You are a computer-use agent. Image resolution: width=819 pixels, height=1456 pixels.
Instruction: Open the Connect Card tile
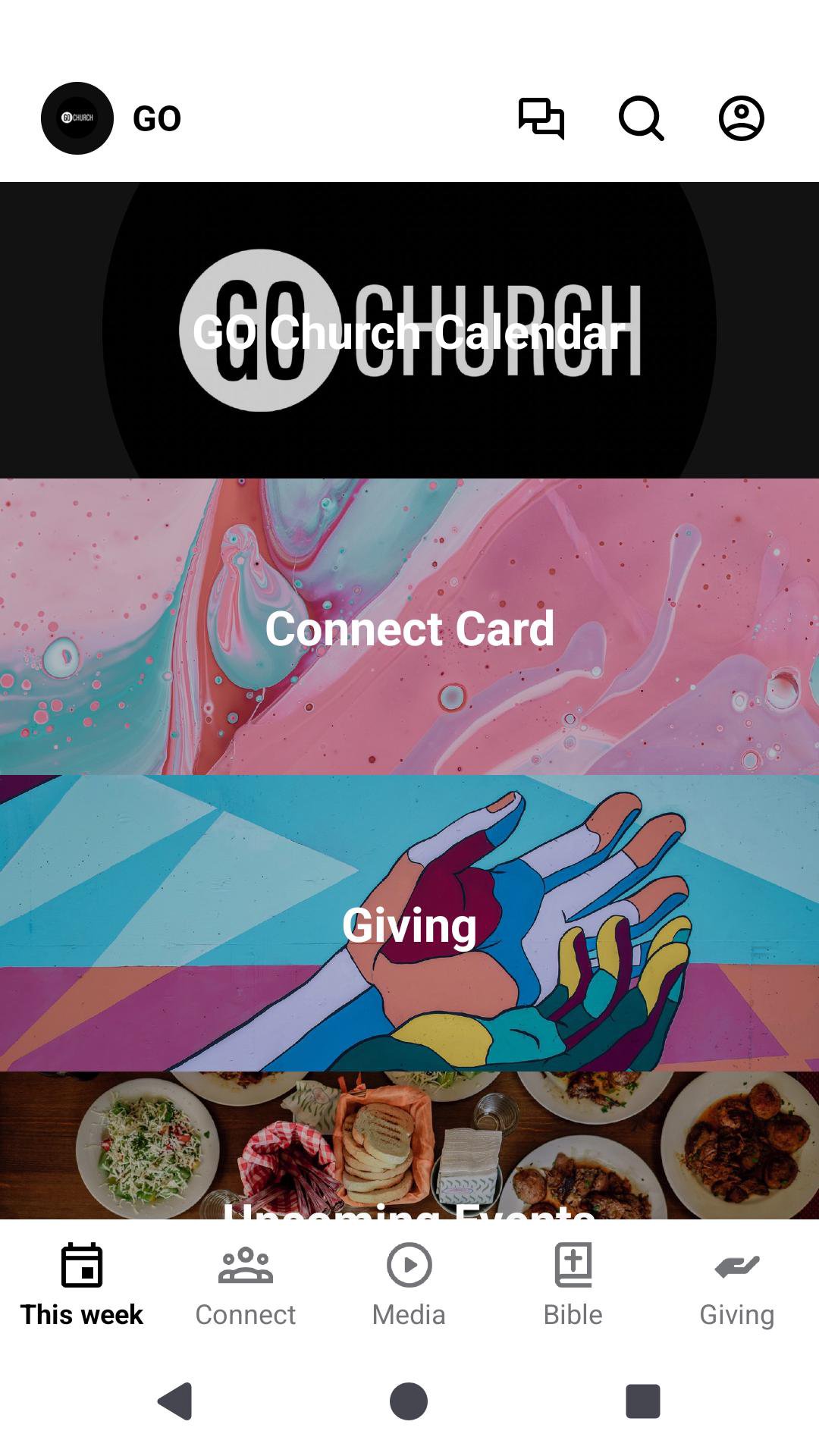(x=409, y=627)
